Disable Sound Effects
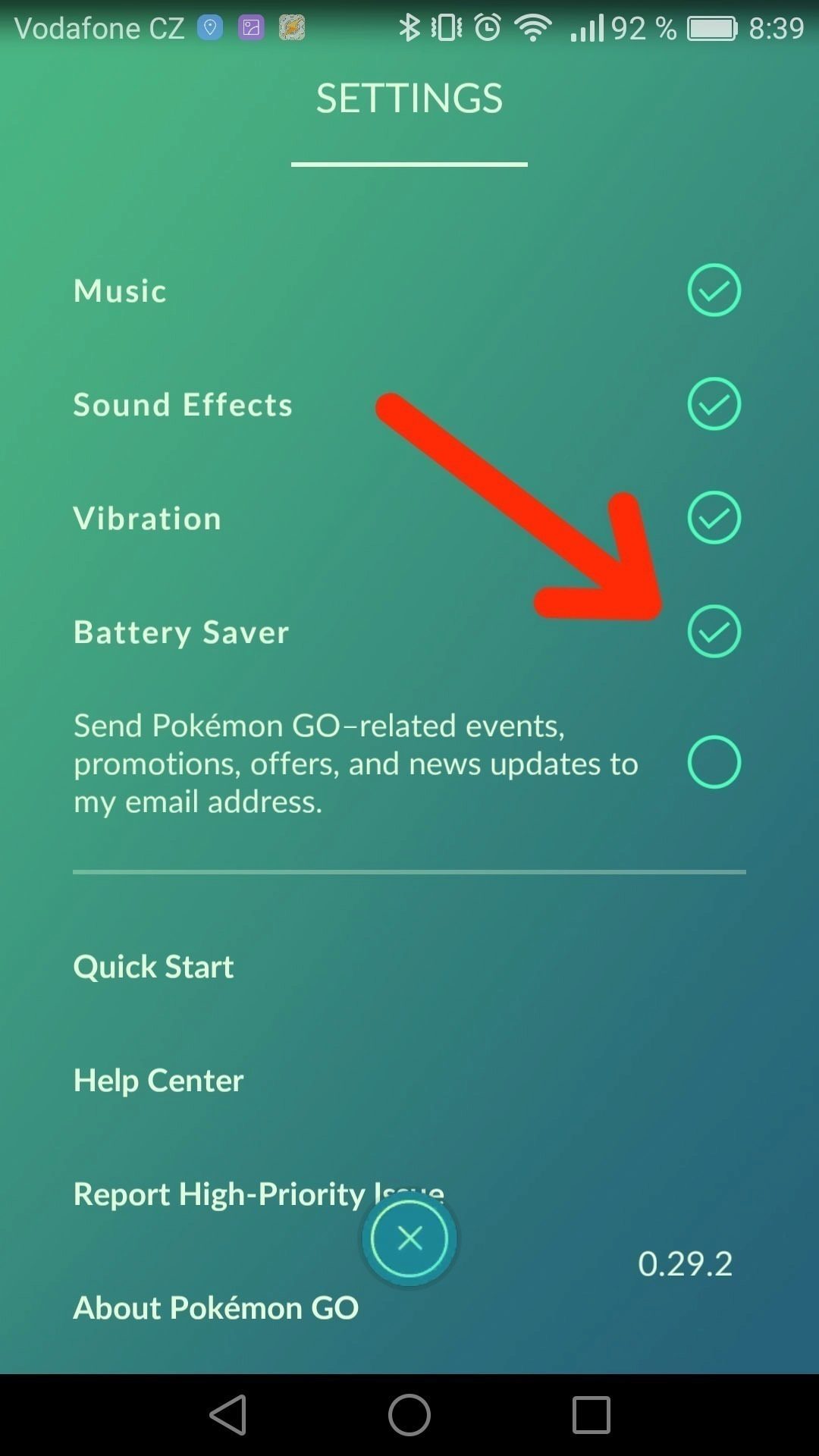Screen dimensions: 819x1456 714,403
